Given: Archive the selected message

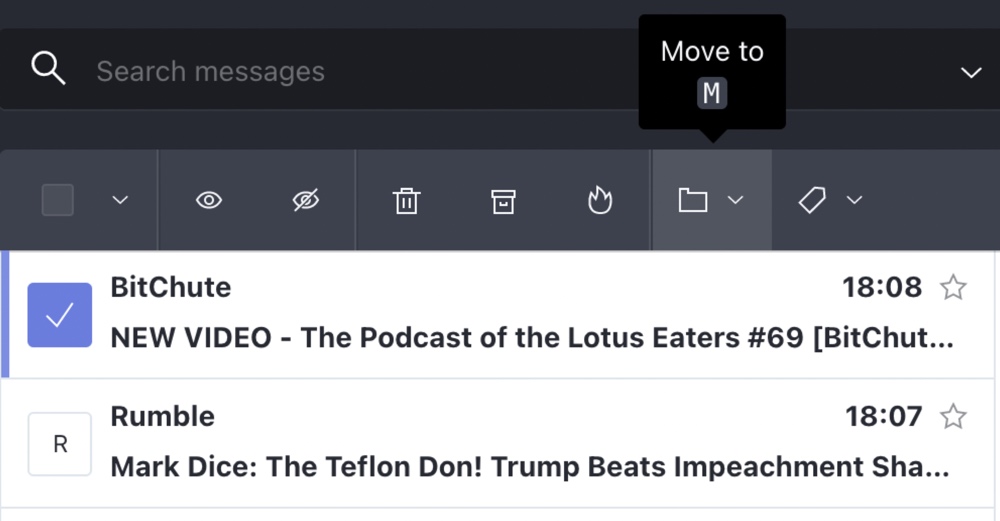Looking at the screenshot, I should tap(503, 201).
